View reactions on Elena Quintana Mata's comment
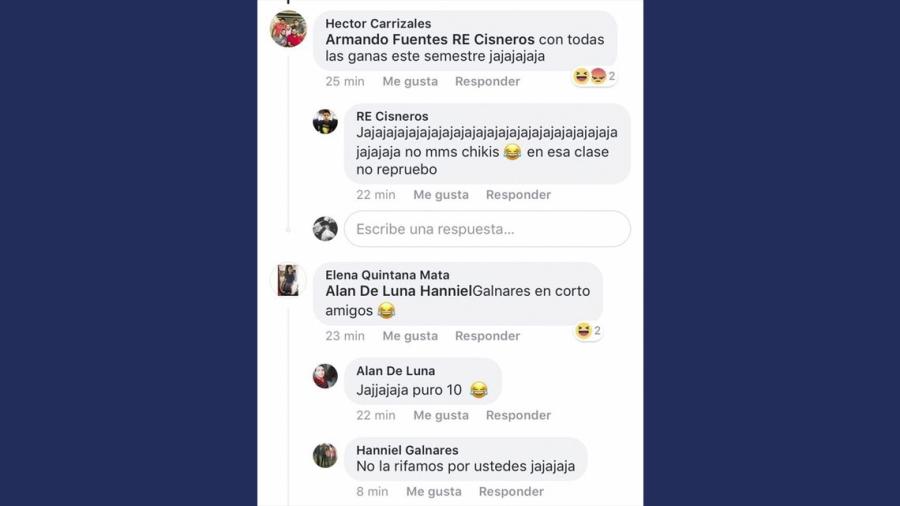 [x=588, y=331]
